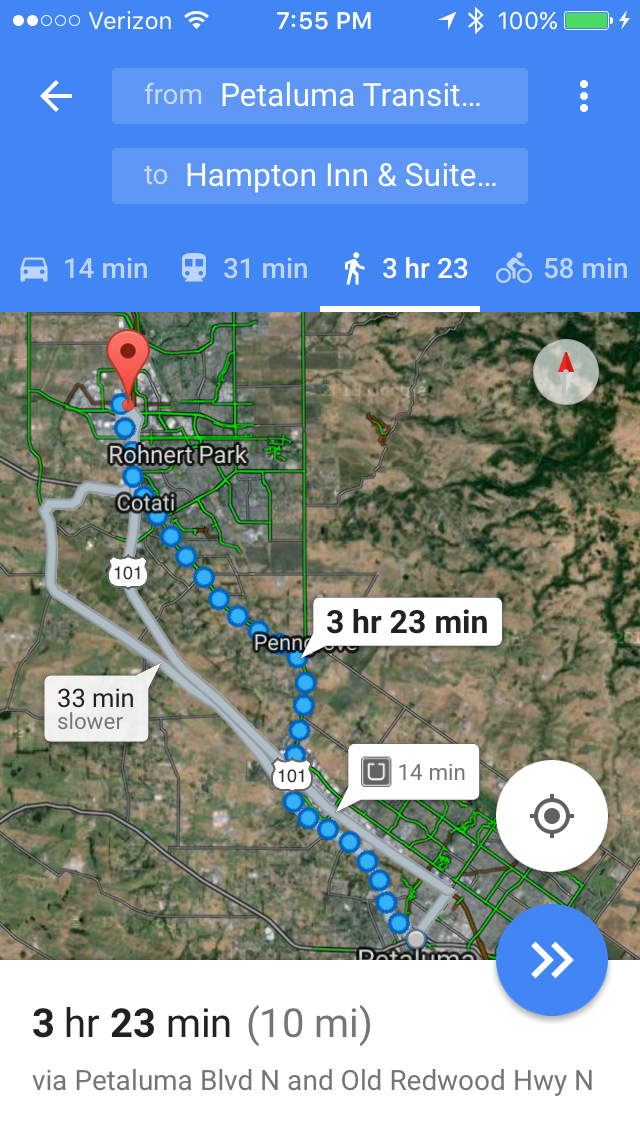Go back using the arrow icon
Viewport: 640px width, 1136px height.
point(56,96)
